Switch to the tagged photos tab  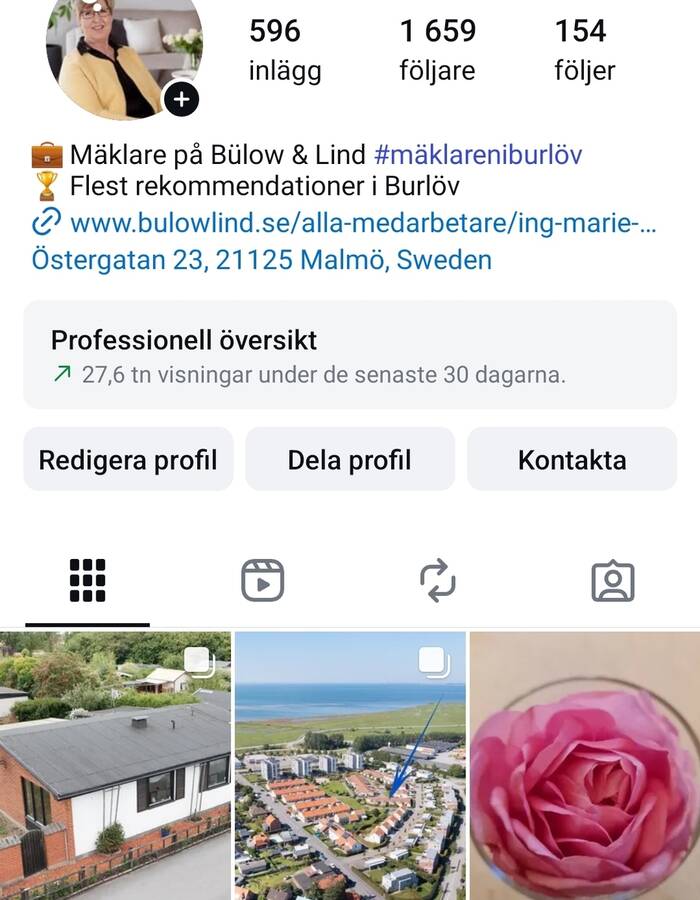(x=613, y=580)
